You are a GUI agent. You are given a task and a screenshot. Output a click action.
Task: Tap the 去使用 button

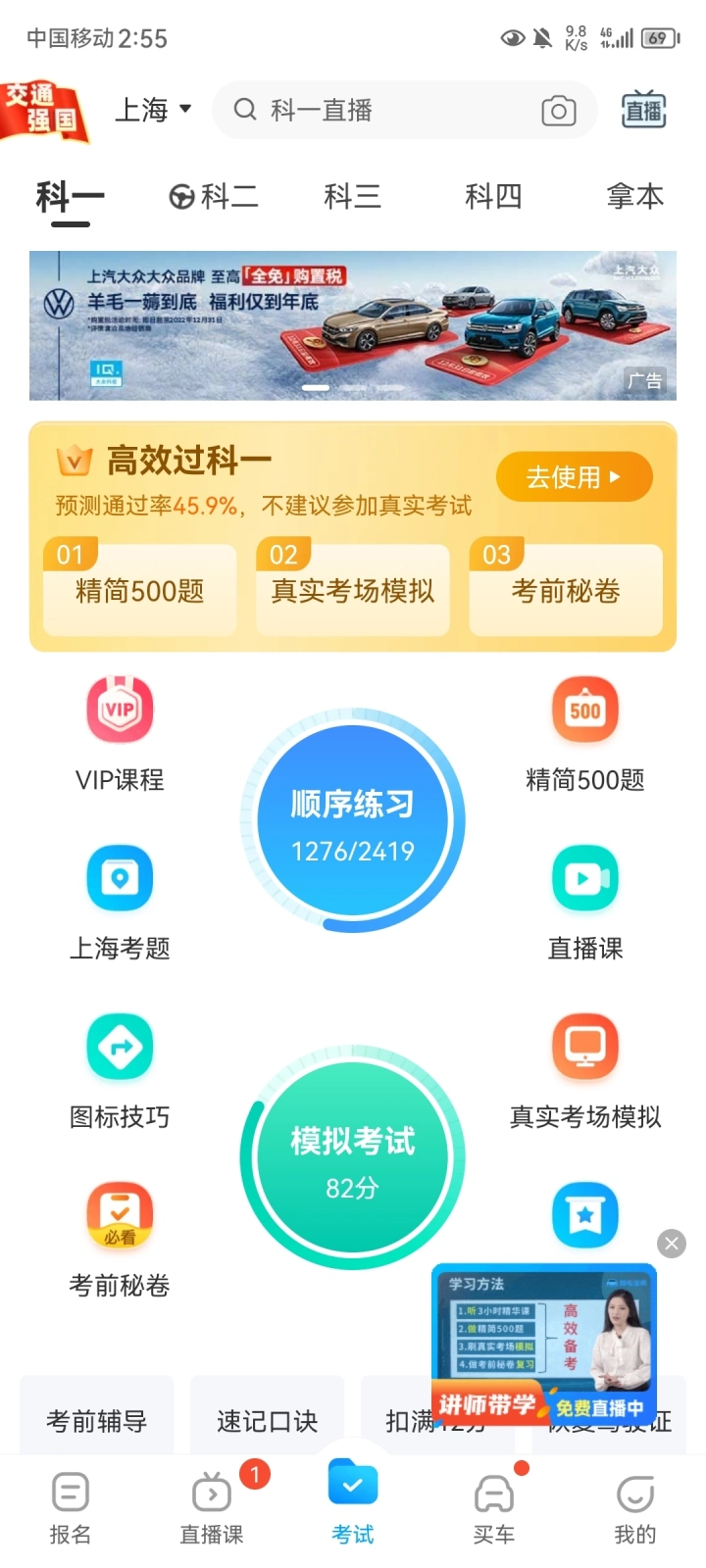574,477
